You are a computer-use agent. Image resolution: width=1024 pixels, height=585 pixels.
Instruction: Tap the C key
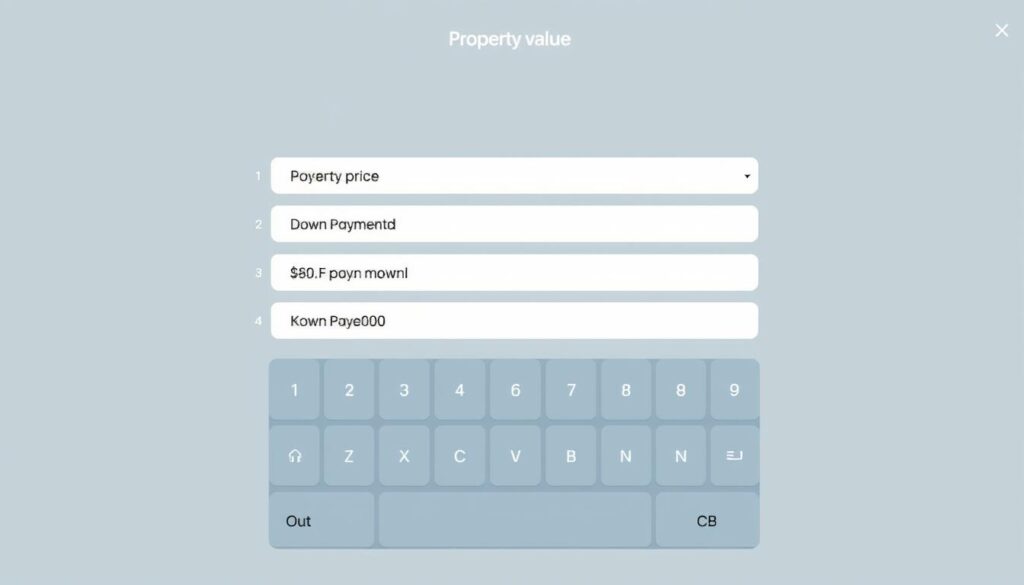click(x=459, y=456)
